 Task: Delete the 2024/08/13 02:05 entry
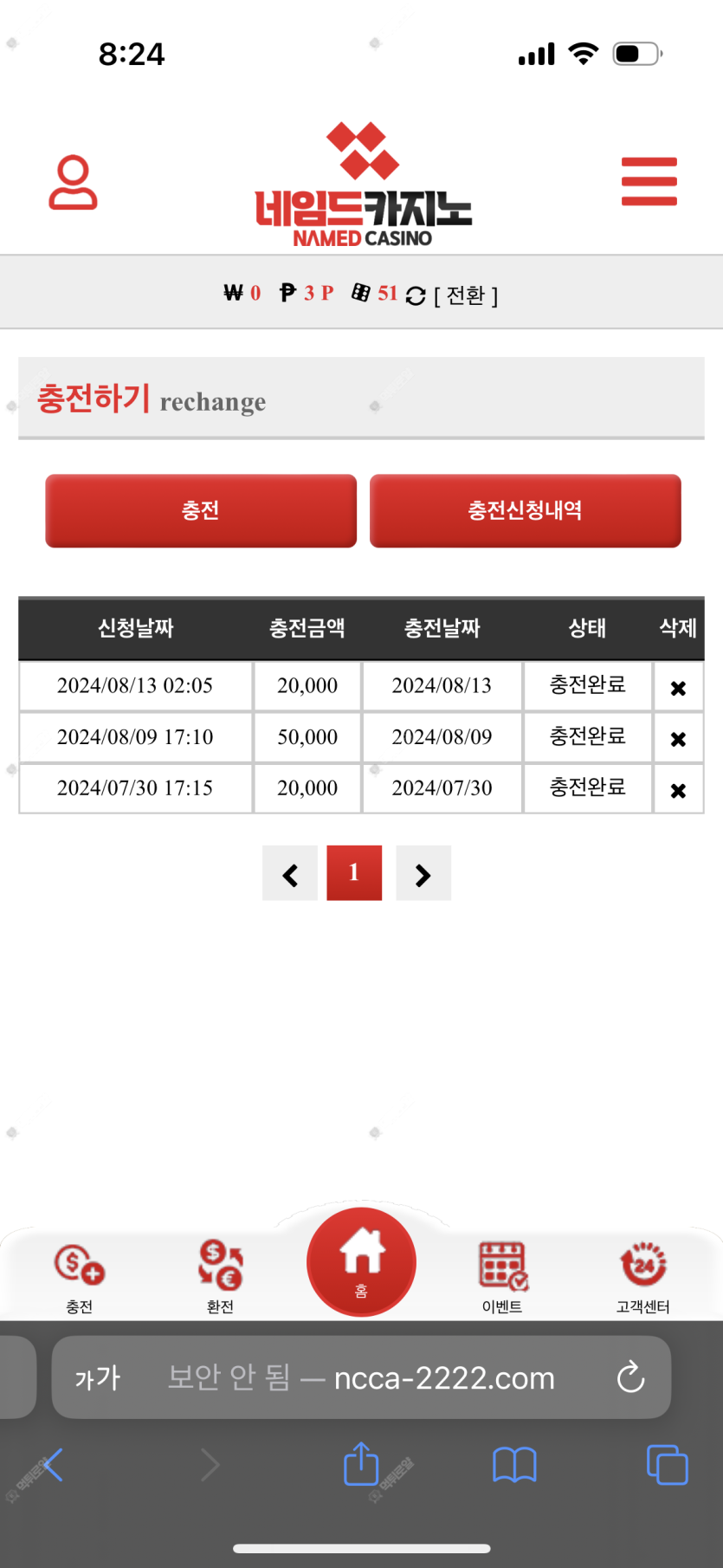tap(678, 688)
